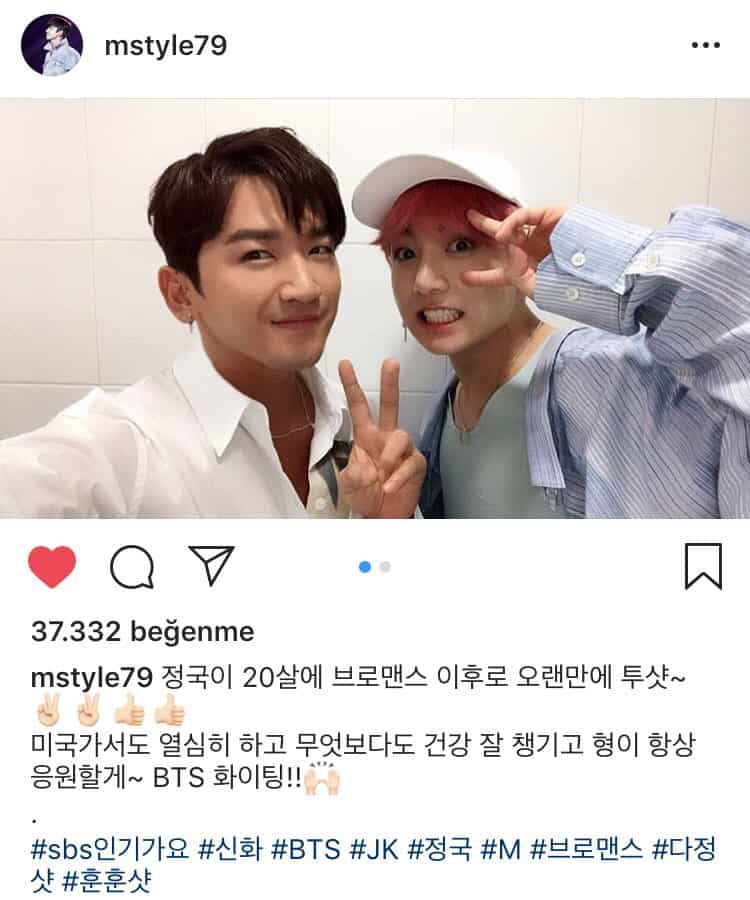Save the post with the bookmark icon
The image size is (750, 900).
point(703,567)
